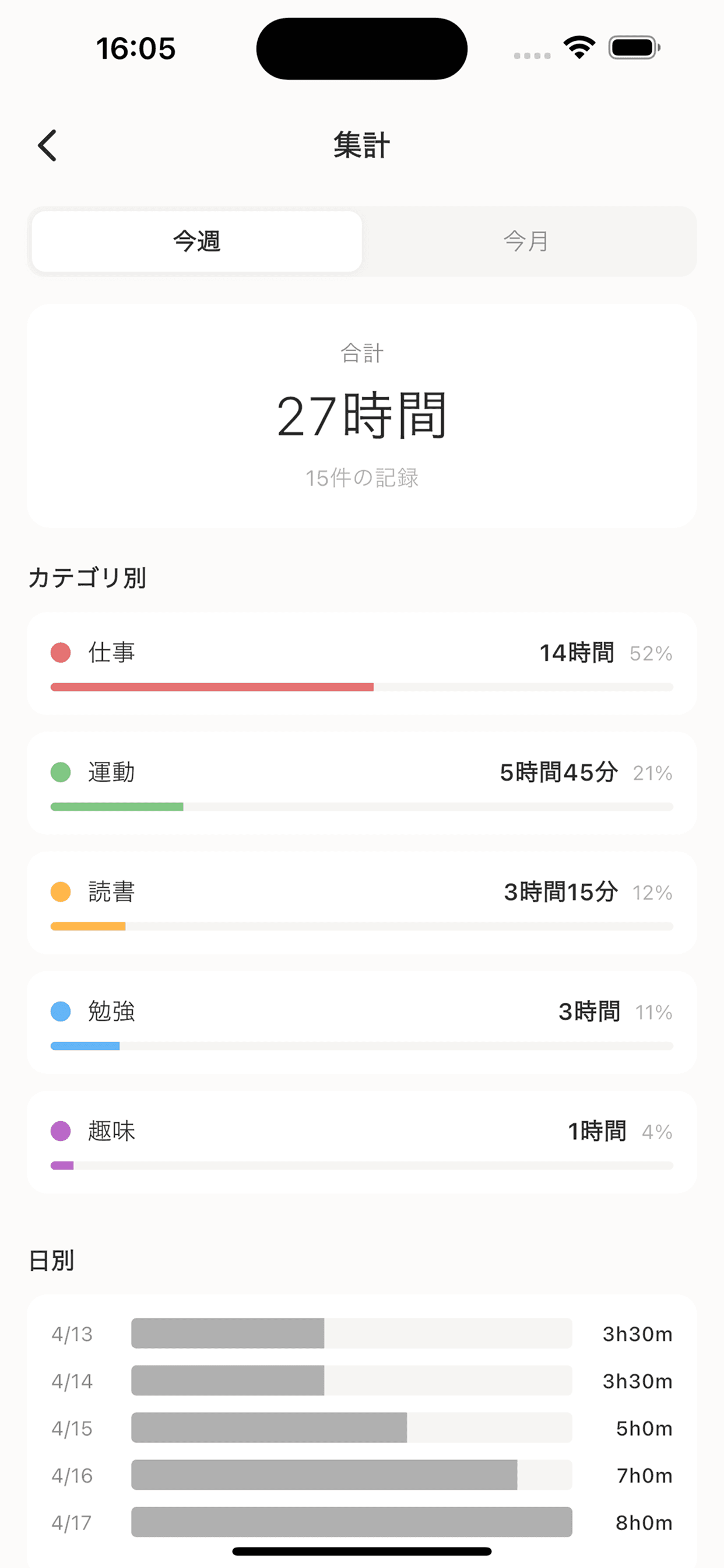Toggle the 仕事 category row selection
The width and height of the screenshot is (724, 1568).
[x=363, y=663]
